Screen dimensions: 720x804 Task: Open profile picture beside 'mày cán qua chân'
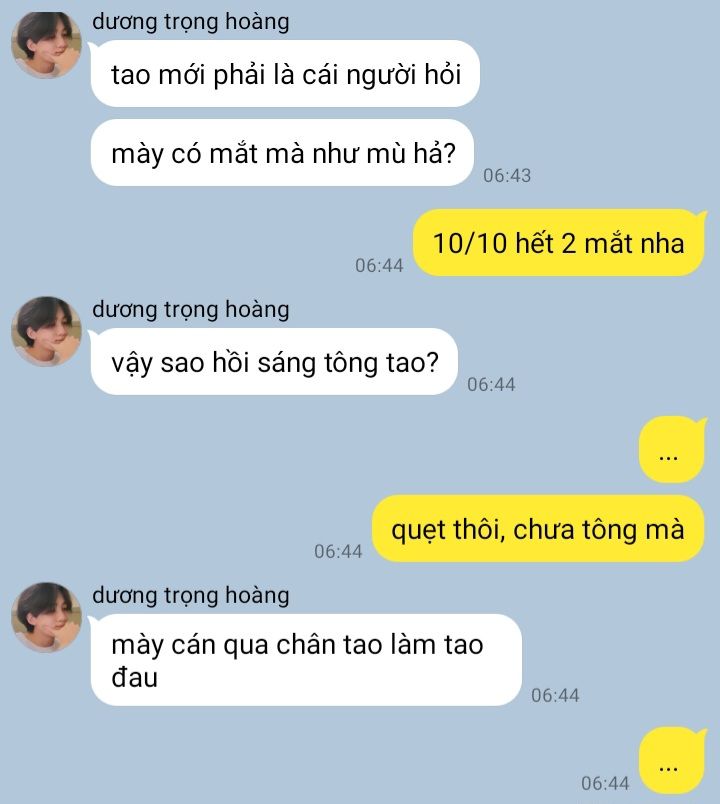coord(46,617)
